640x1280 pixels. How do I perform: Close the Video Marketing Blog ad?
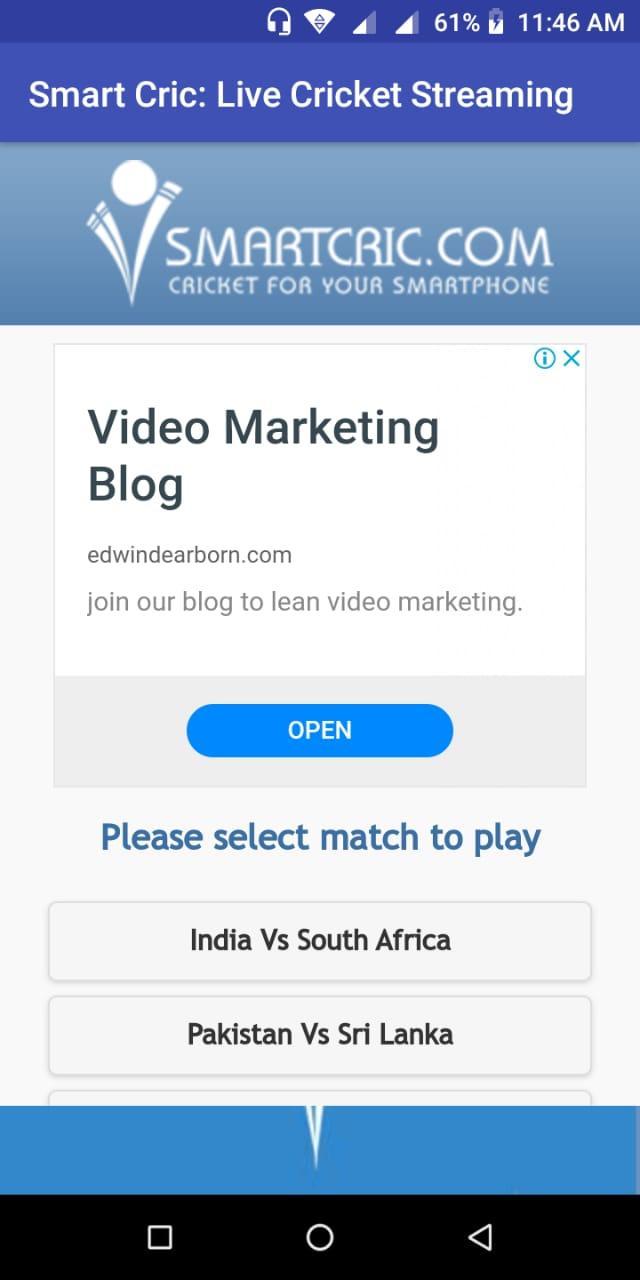pos(572,359)
